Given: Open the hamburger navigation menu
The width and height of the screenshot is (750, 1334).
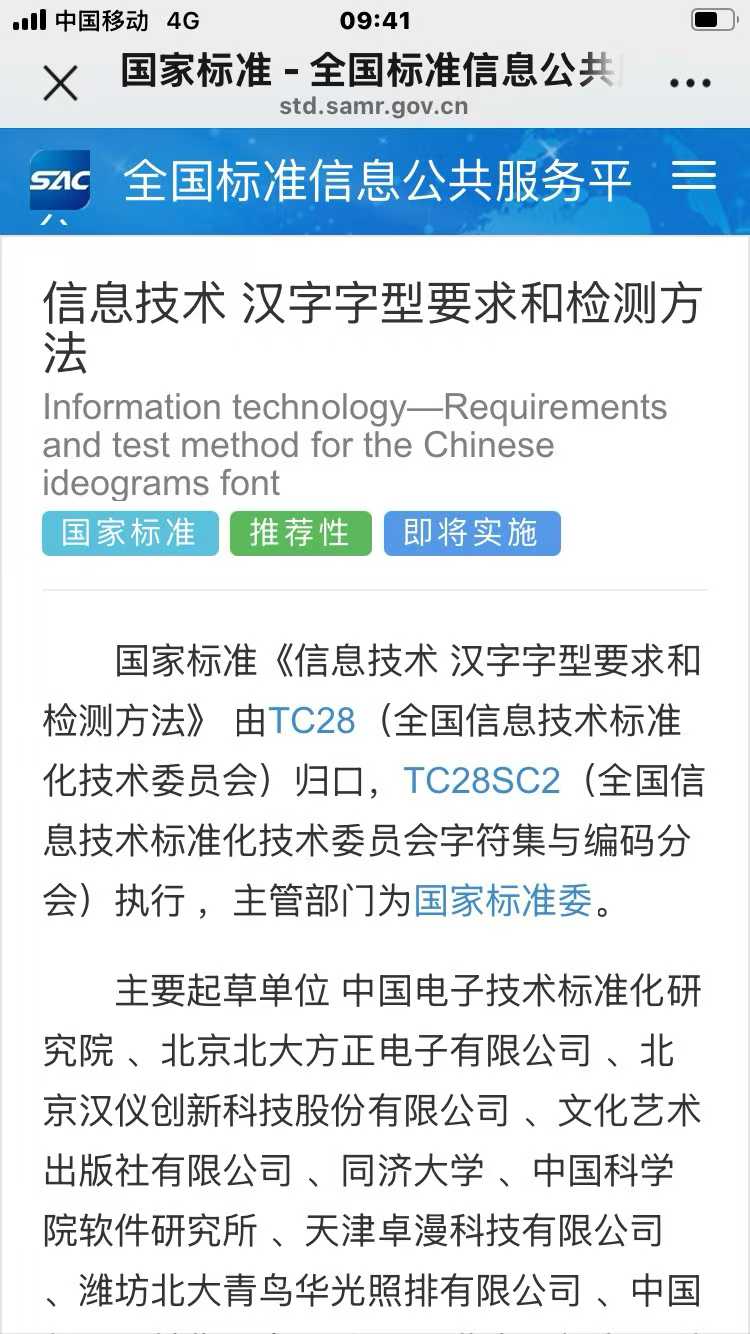Looking at the screenshot, I should [x=694, y=177].
